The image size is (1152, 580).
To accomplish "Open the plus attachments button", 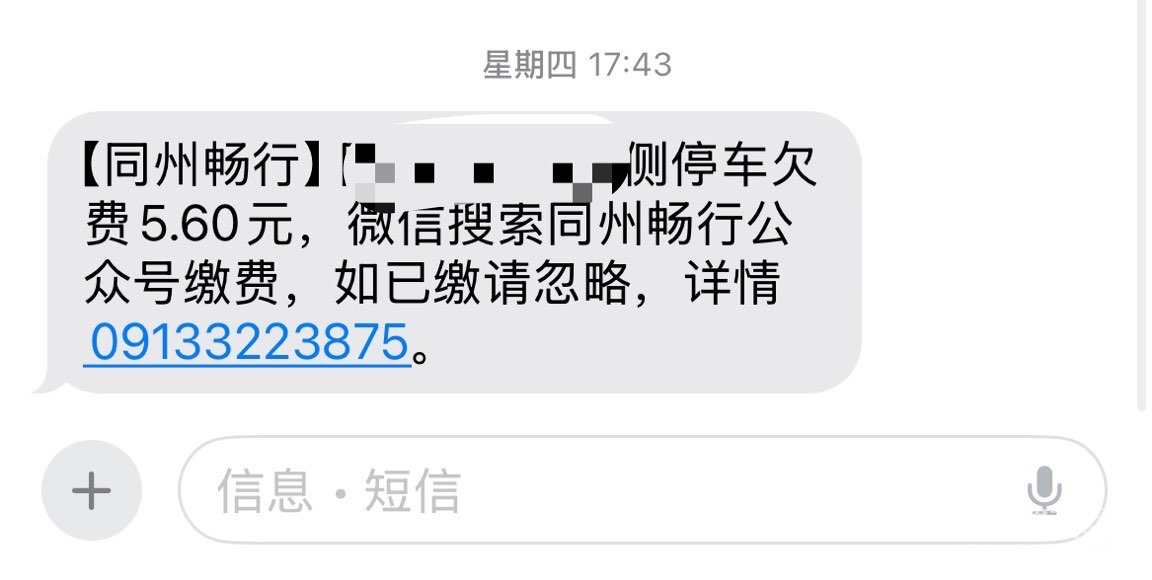I will coord(92,491).
